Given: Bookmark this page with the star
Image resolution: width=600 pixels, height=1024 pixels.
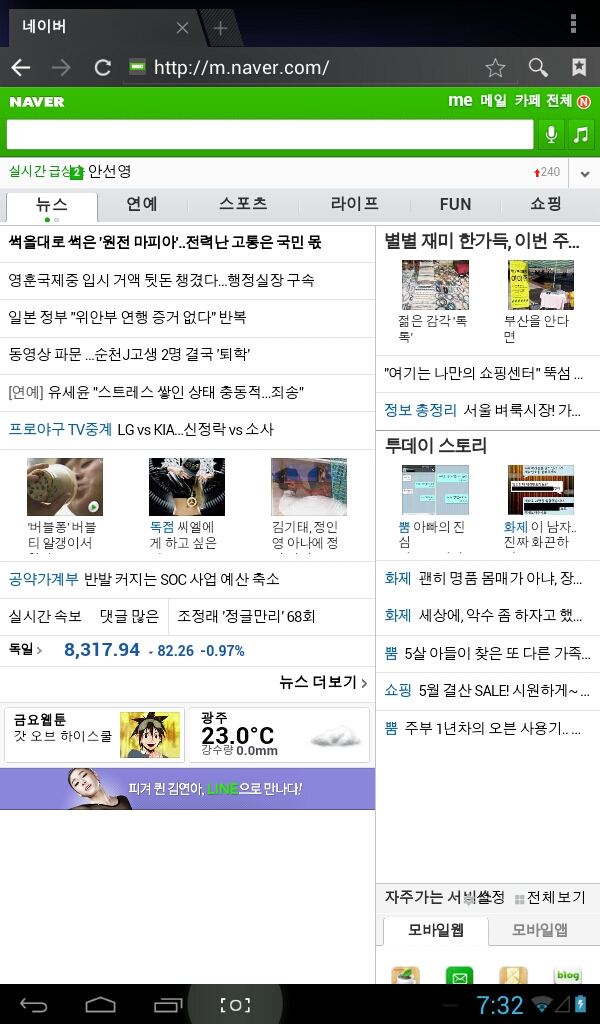Looking at the screenshot, I should coord(495,68).
